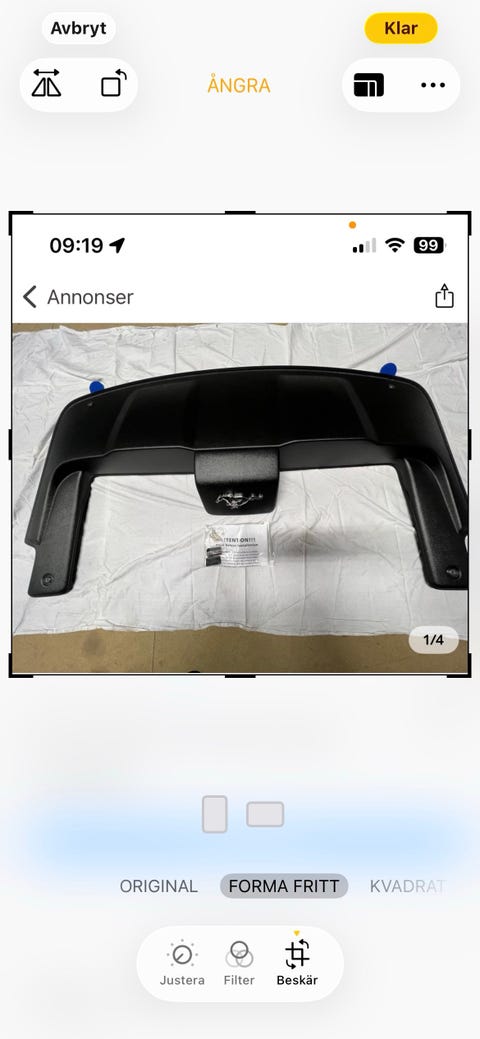Screen dimensions: 480x1039
Task: Select the horizontal orientation rectangle
Action: 265,814
